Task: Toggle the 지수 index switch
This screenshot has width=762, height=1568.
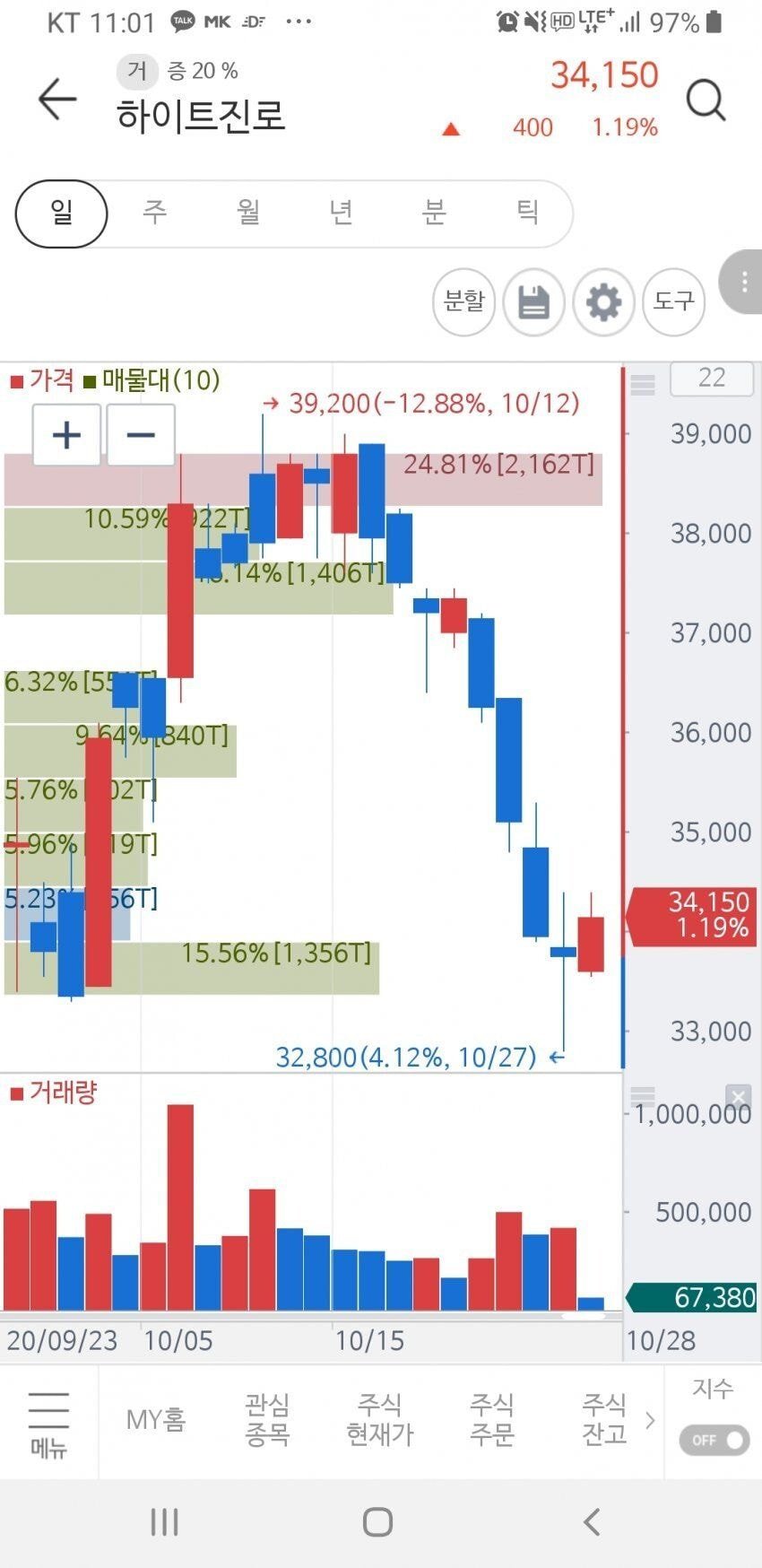Action: tap(714, 1440)
